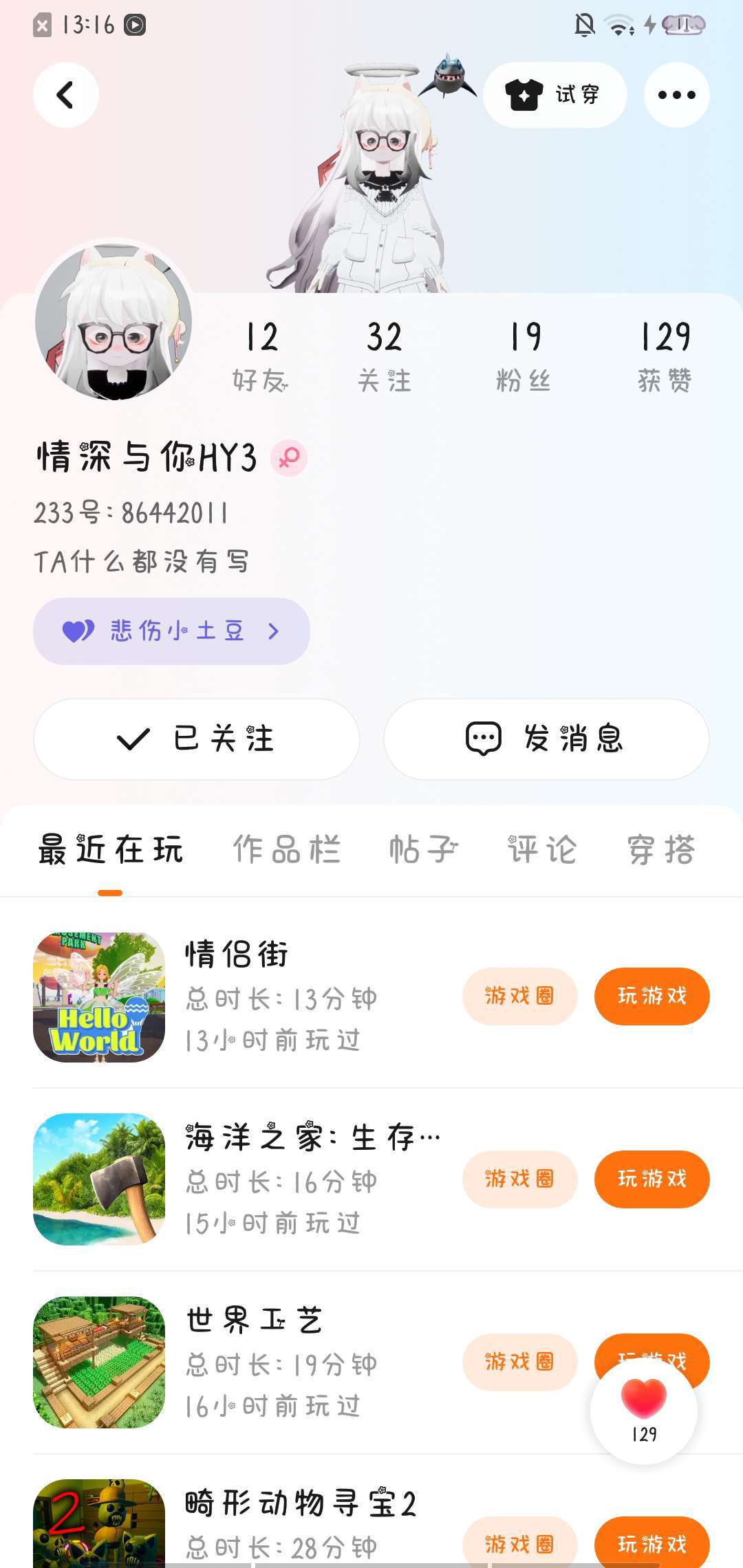Open 游戏圈 for 情侣街
The width and height of the screenshot is (743, 1568).
pyautogui.click(x=519, y=996)
